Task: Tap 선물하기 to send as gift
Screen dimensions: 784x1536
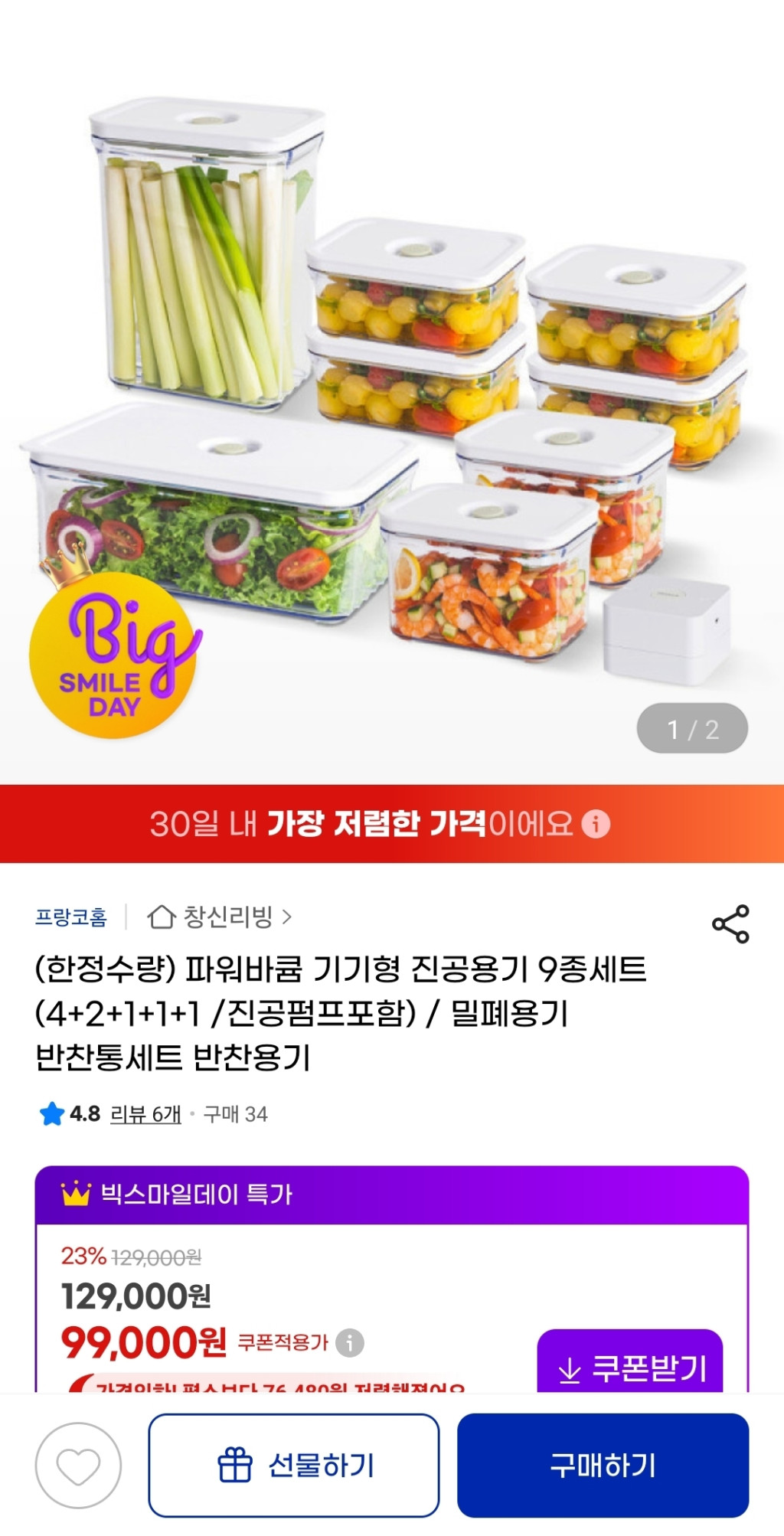Action: tap(294, 1466)
